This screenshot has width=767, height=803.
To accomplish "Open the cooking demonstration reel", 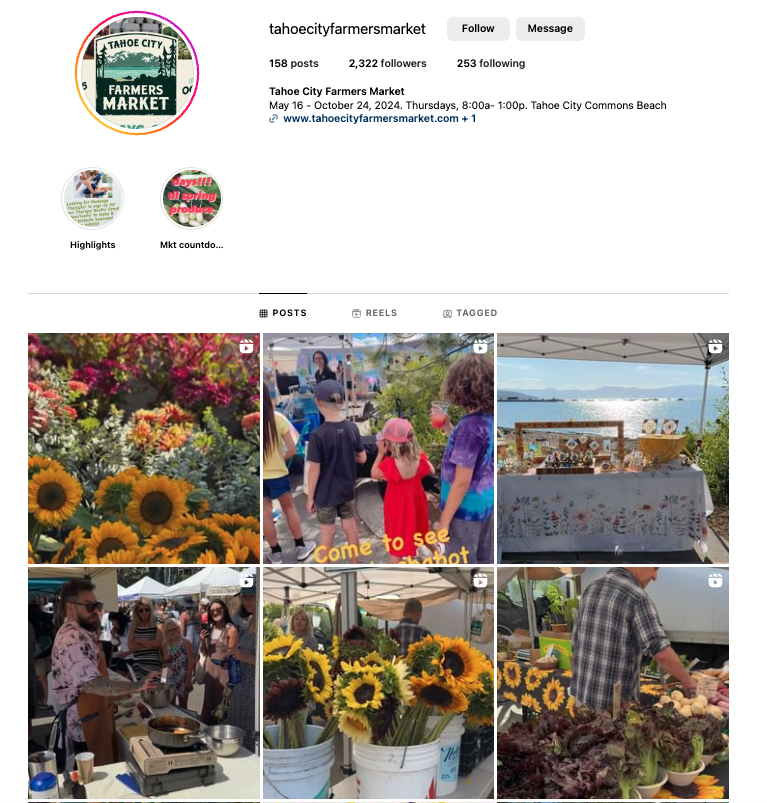I will click(x=143, y=683).
